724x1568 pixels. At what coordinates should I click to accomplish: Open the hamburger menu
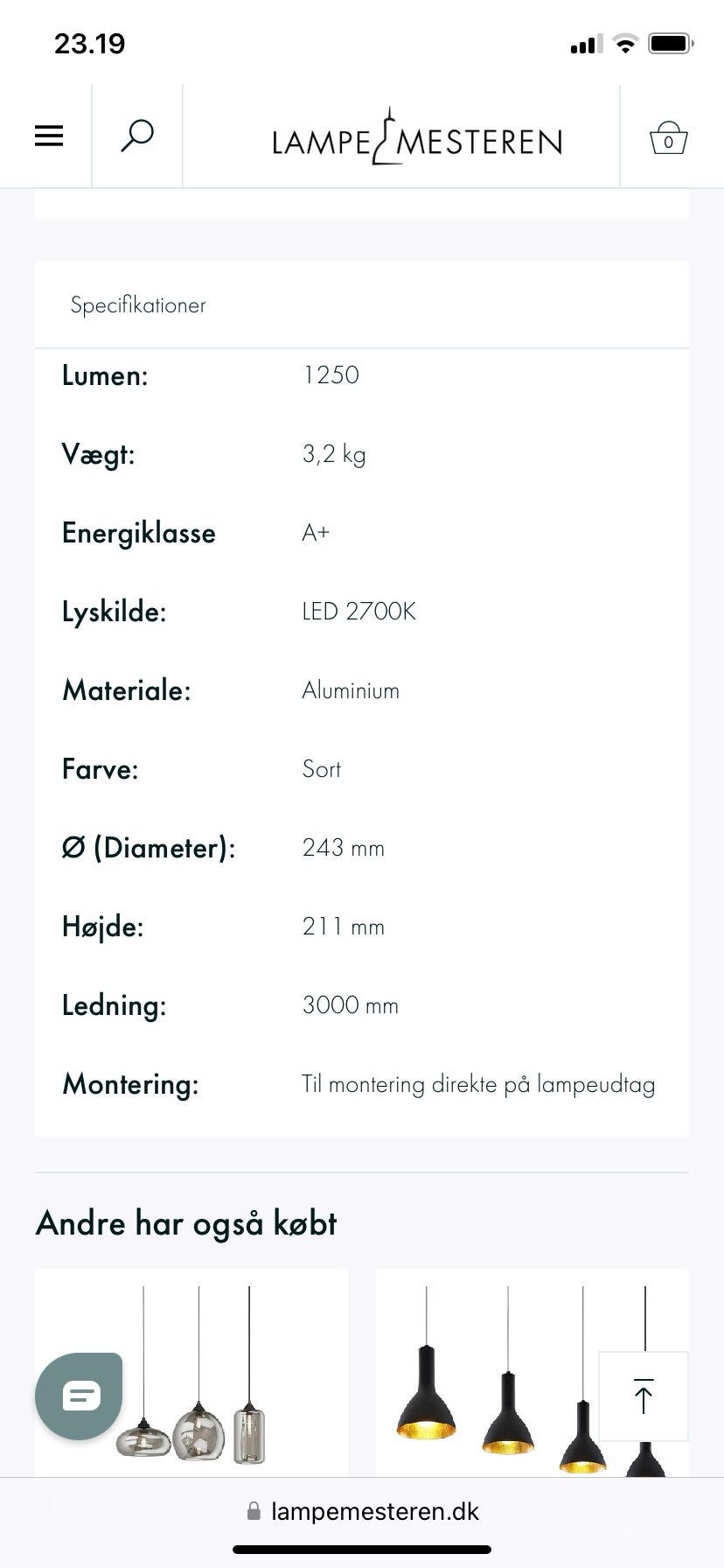pos(49,136)
